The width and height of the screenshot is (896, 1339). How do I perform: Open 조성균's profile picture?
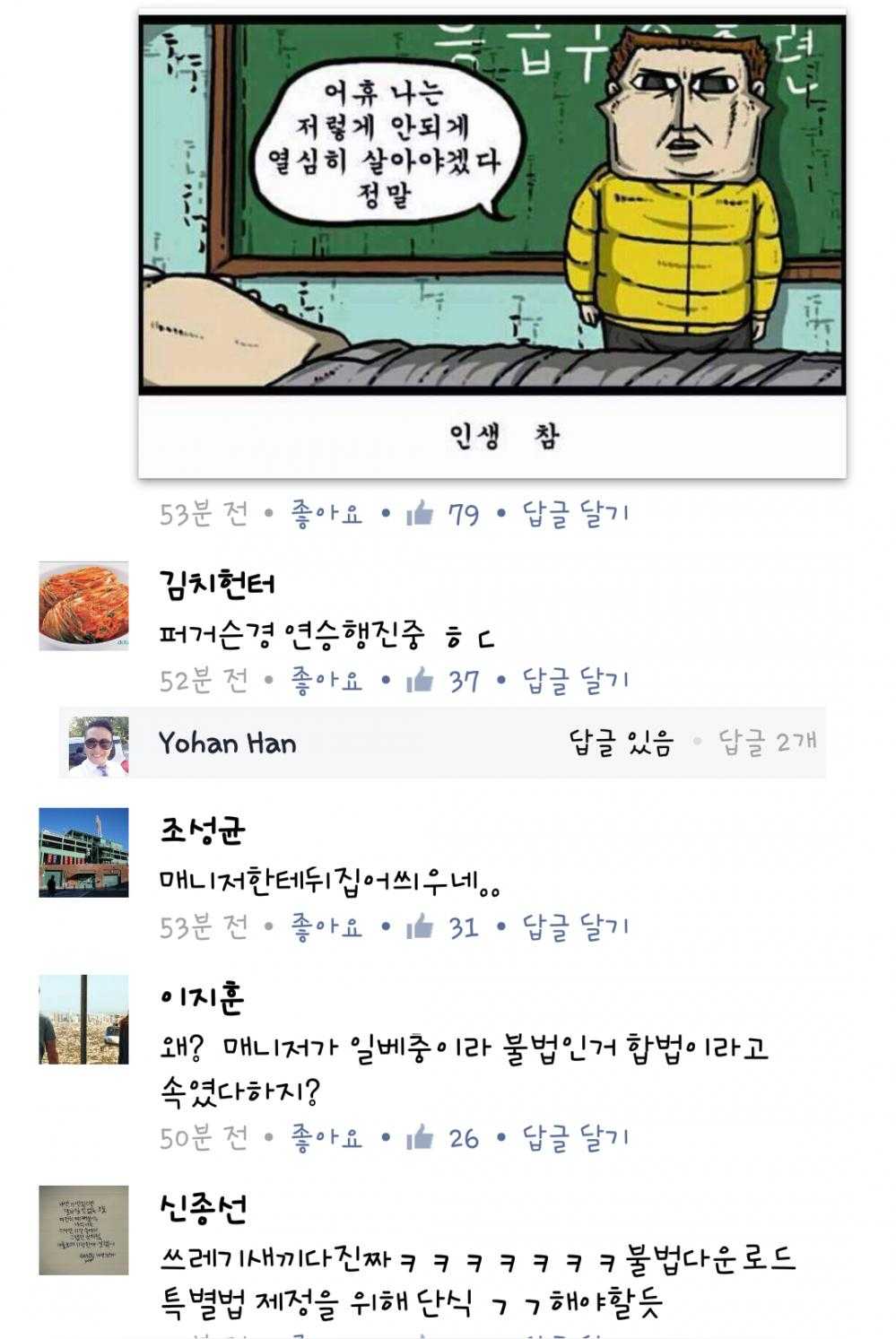(x=83, y=852)
